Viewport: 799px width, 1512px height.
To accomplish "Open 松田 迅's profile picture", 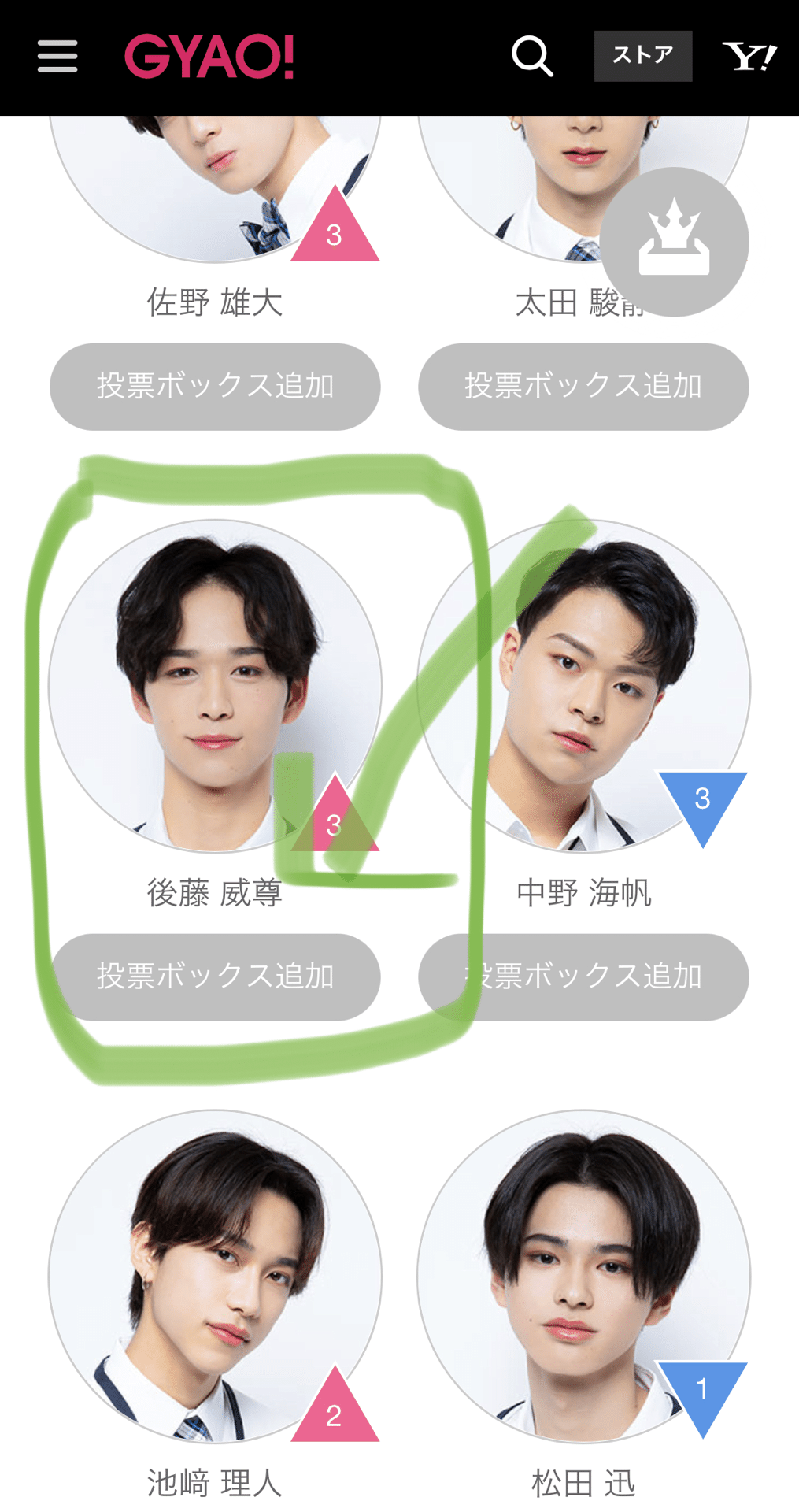I will pyautogui.click(x=583, y=1276).
